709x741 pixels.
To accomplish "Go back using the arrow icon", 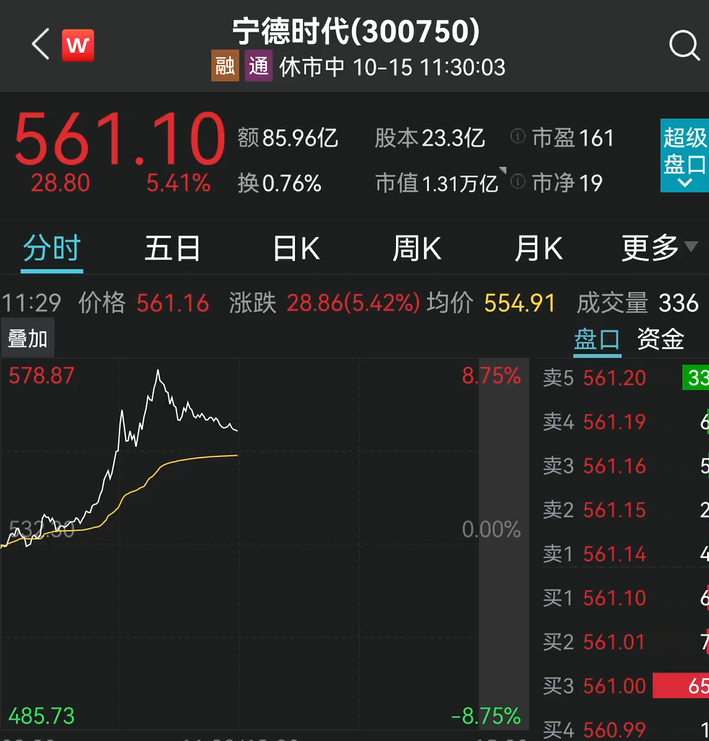I will pyautogui.click(x=40, y=44).
